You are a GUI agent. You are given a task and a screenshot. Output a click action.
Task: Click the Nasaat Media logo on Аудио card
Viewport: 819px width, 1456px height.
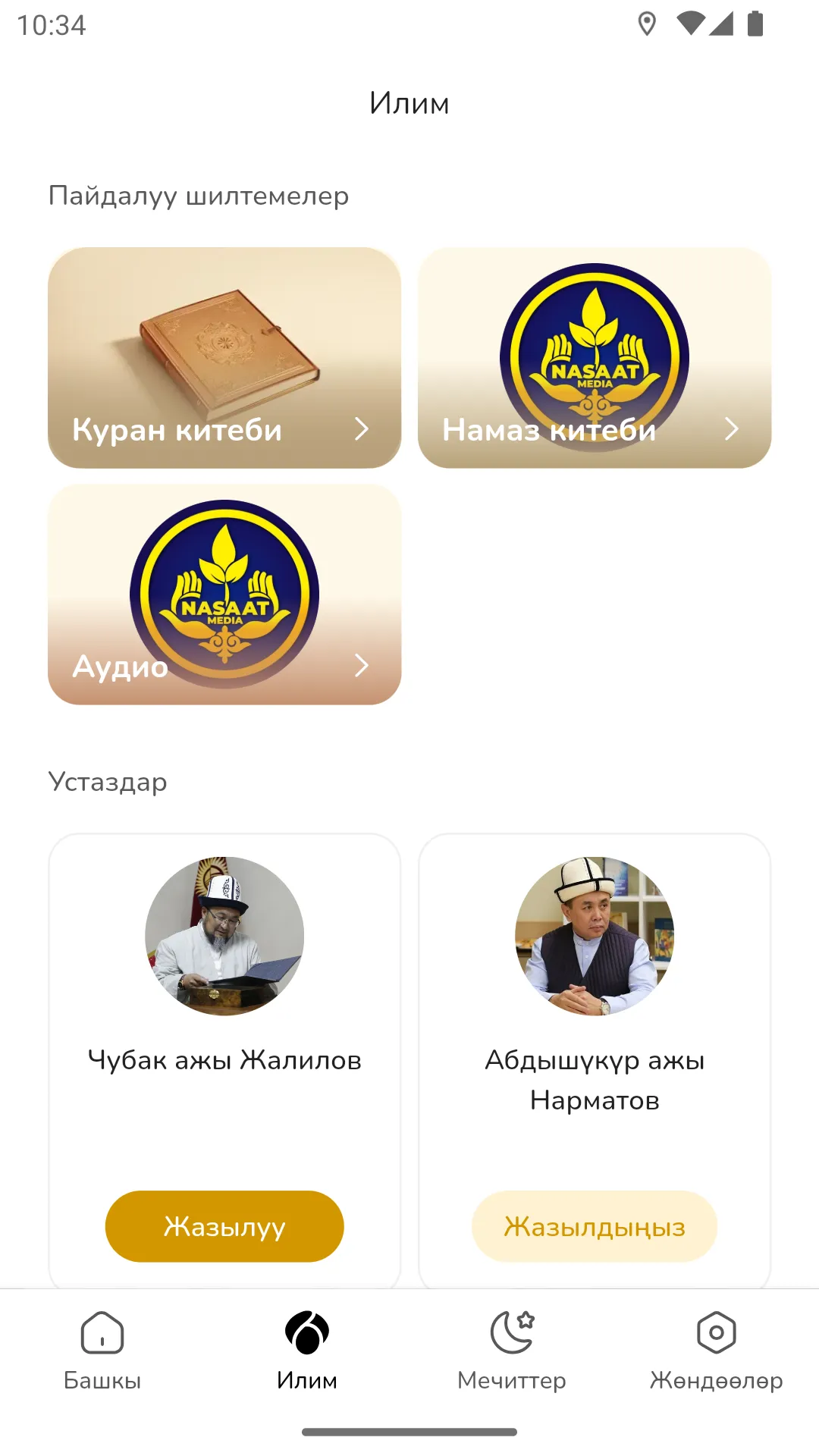(224, 592)
